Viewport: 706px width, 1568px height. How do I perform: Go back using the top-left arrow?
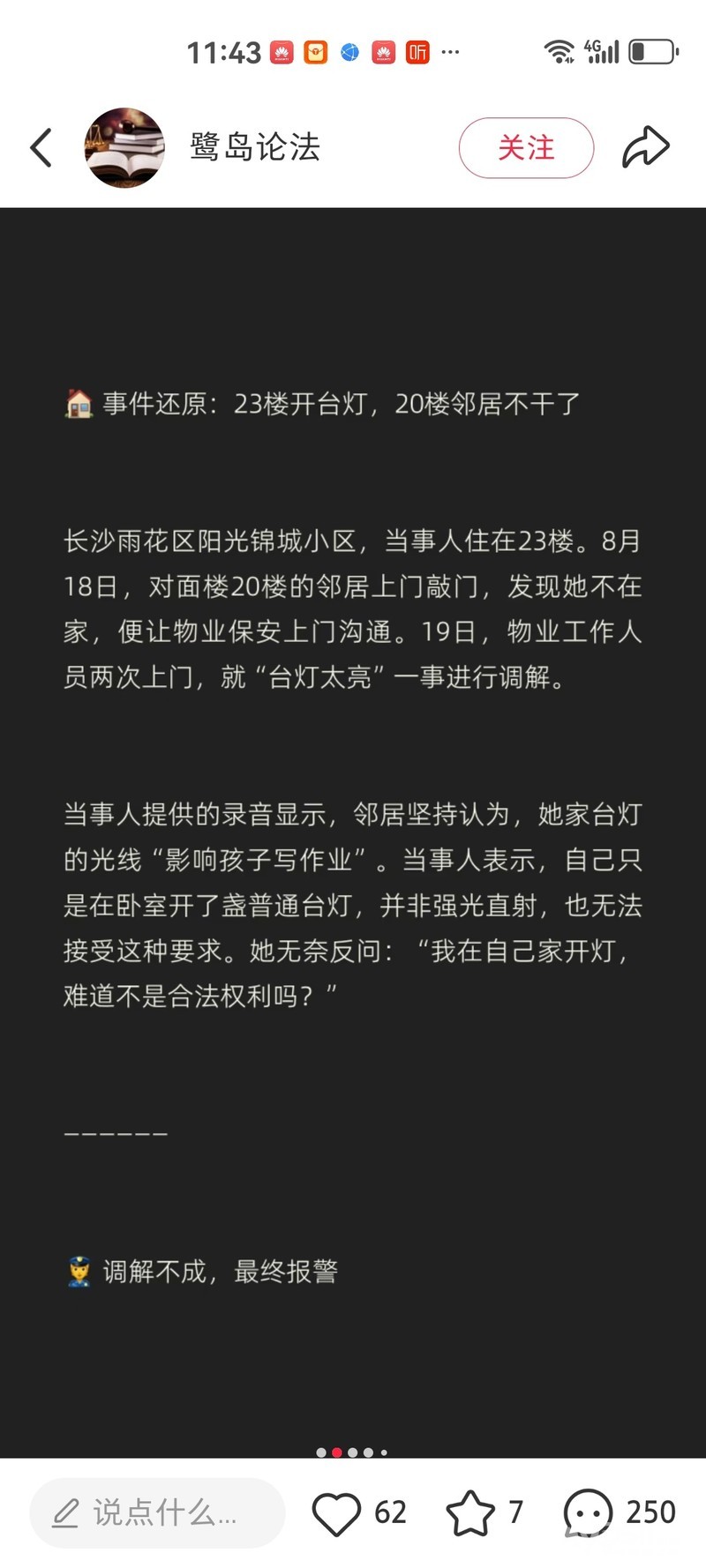point(41,147)
